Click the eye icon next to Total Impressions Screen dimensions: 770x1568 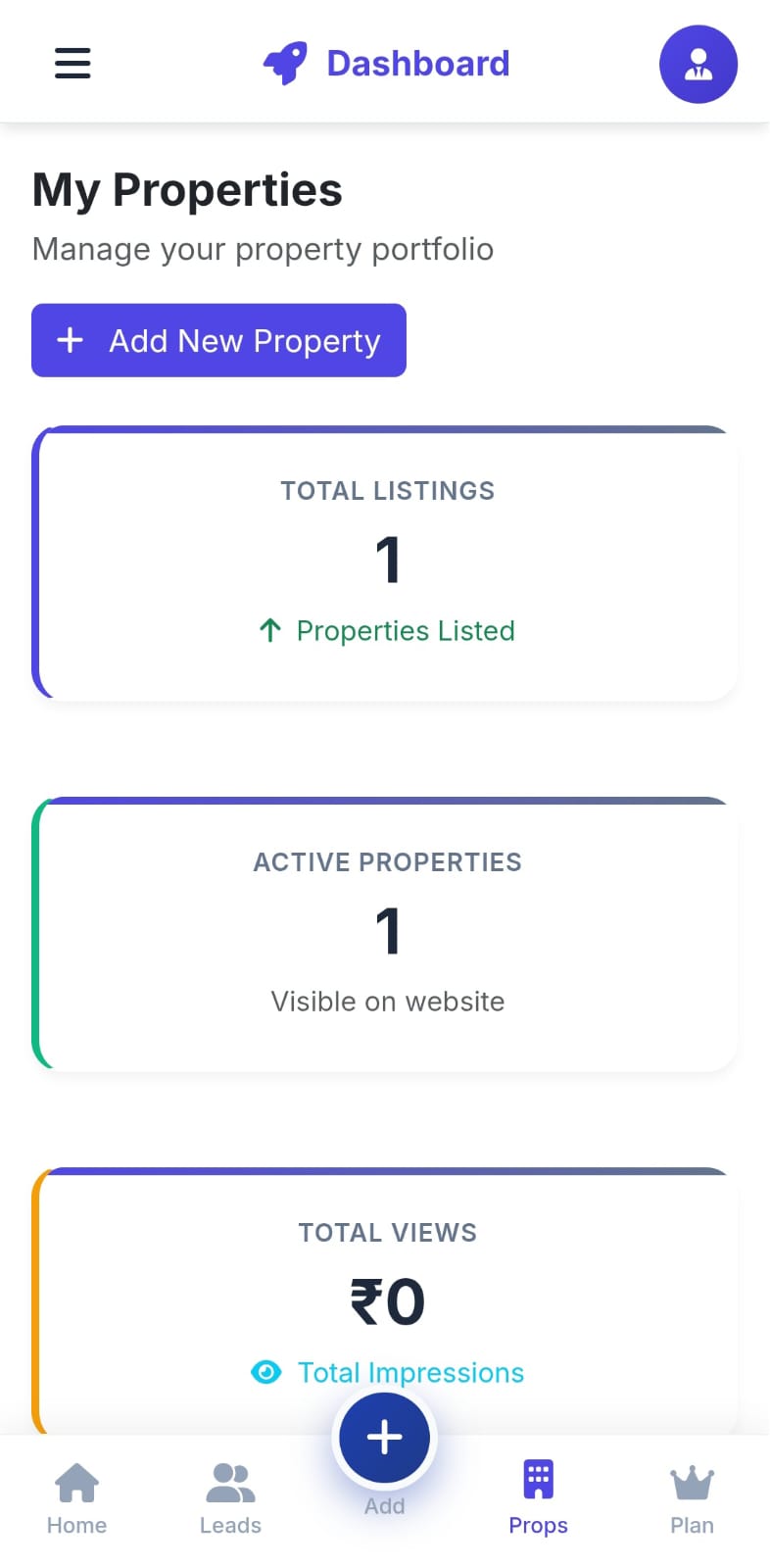point(265,1372)
